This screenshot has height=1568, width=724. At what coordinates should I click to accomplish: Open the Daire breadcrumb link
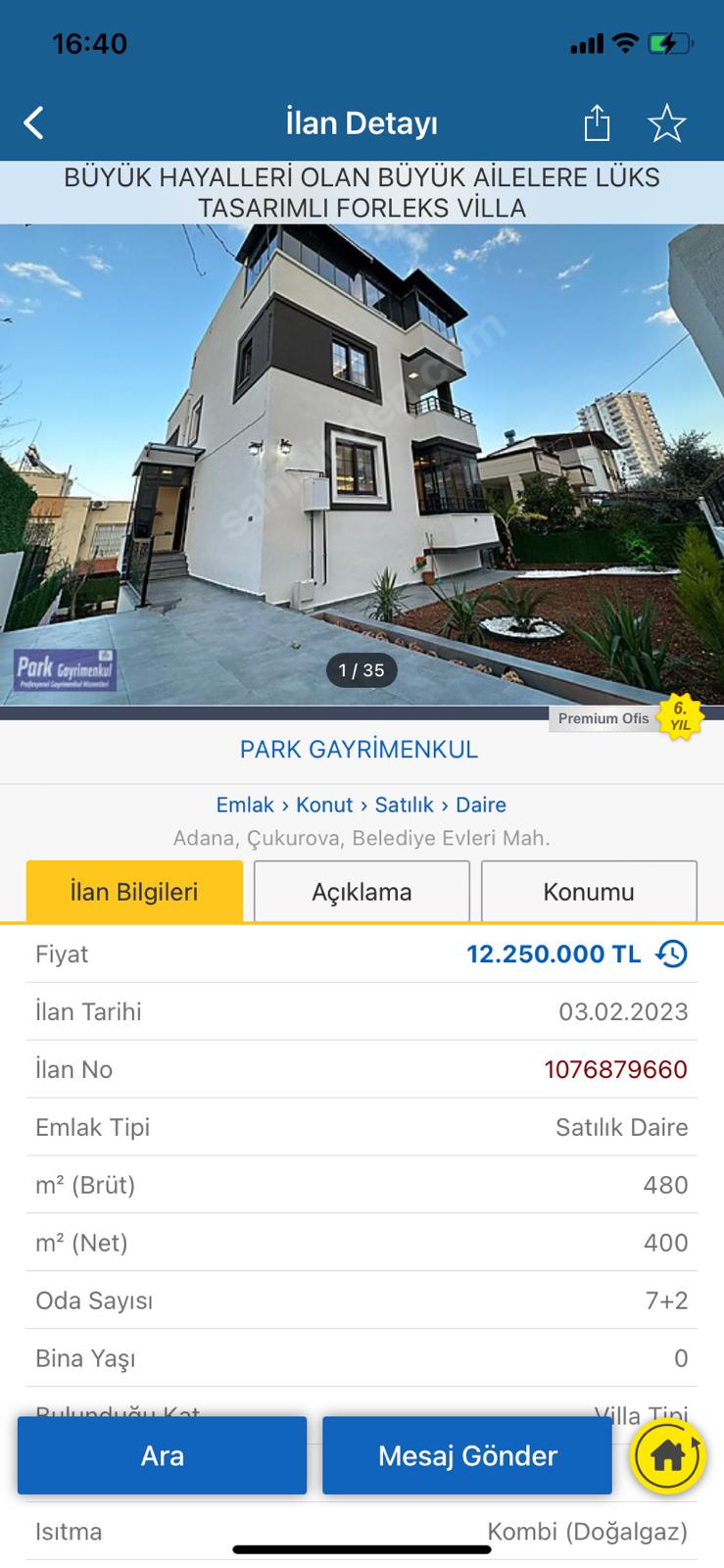point(481,805)
